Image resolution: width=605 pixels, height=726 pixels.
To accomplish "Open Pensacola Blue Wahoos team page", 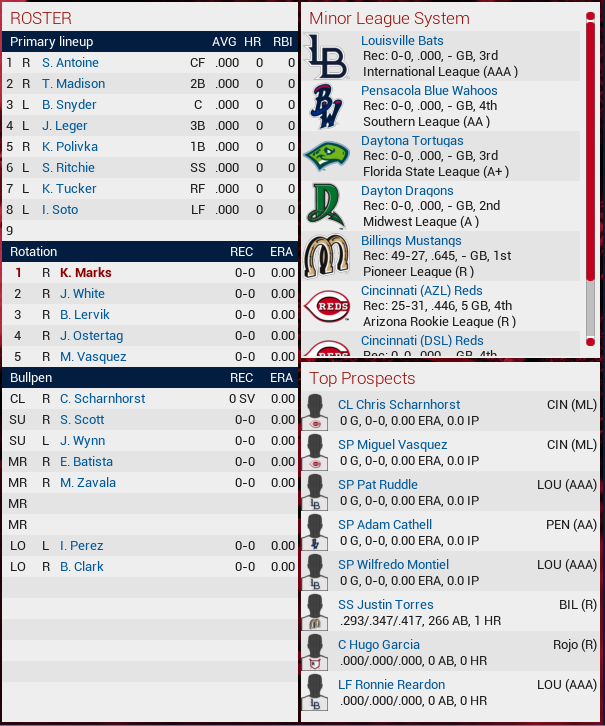I will coord(429,91).
